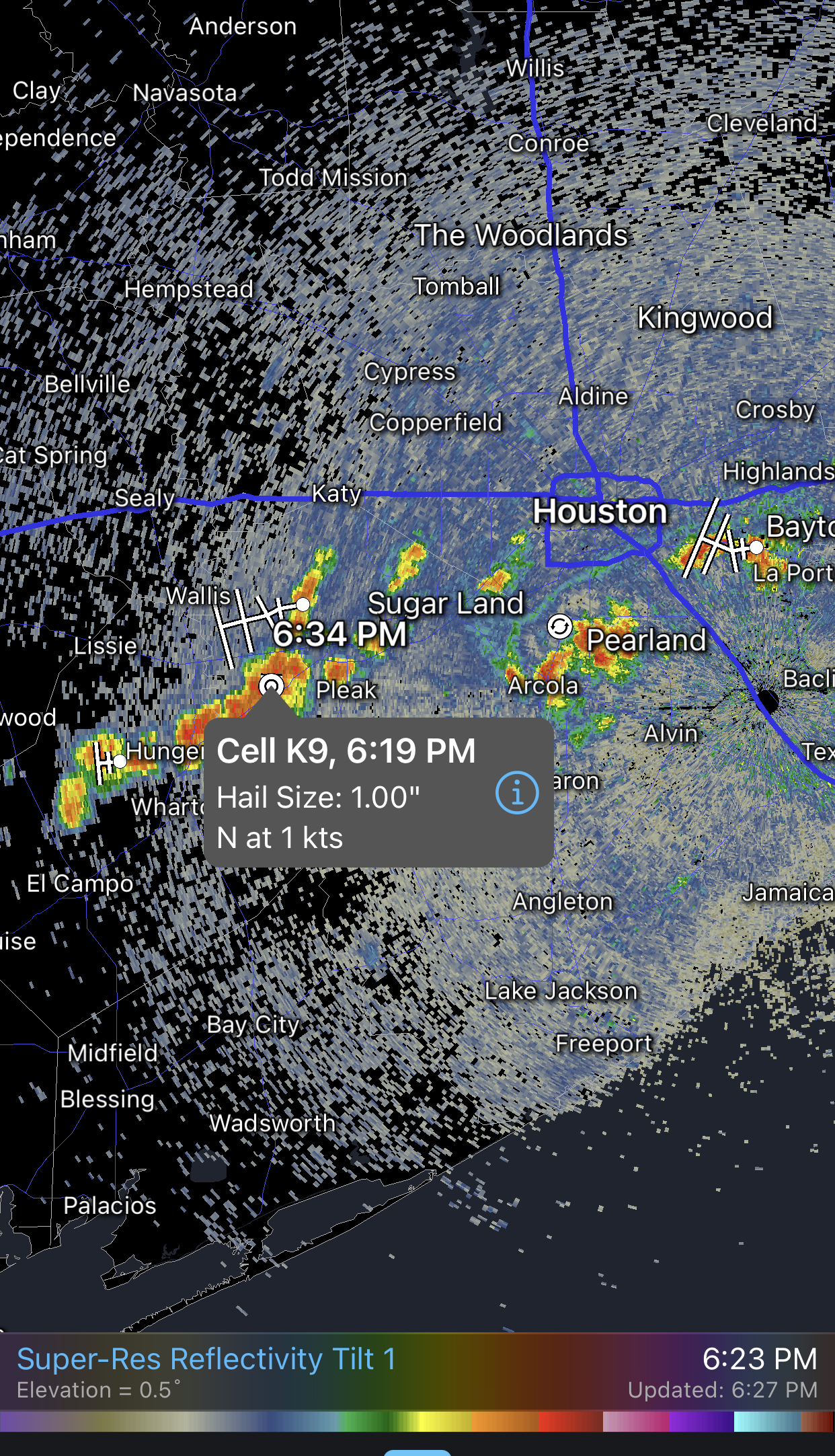
Task: Select the storm cell marker near Baytown
Action: (x=756, y=547)
